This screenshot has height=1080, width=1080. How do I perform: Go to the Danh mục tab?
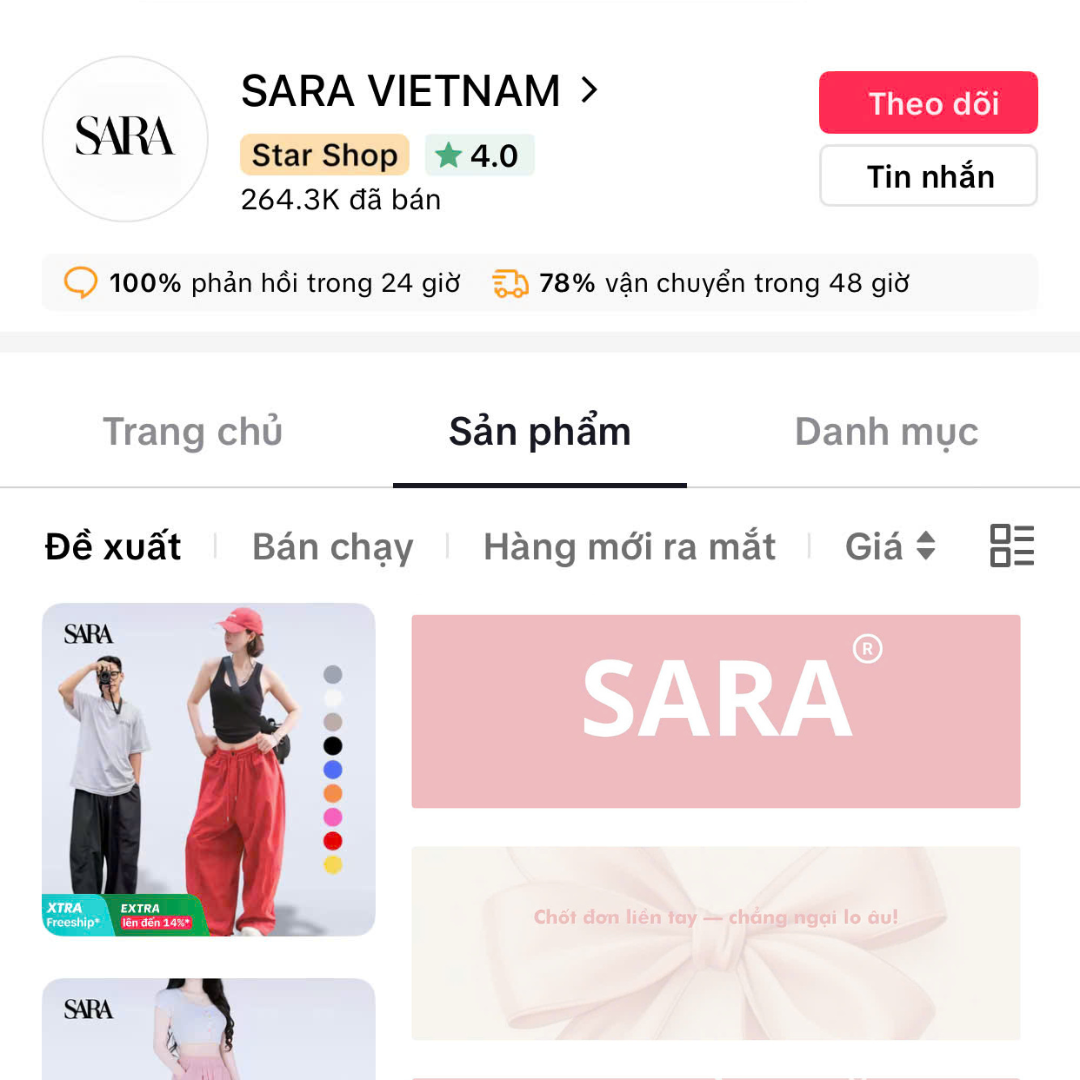pos(886,432)
